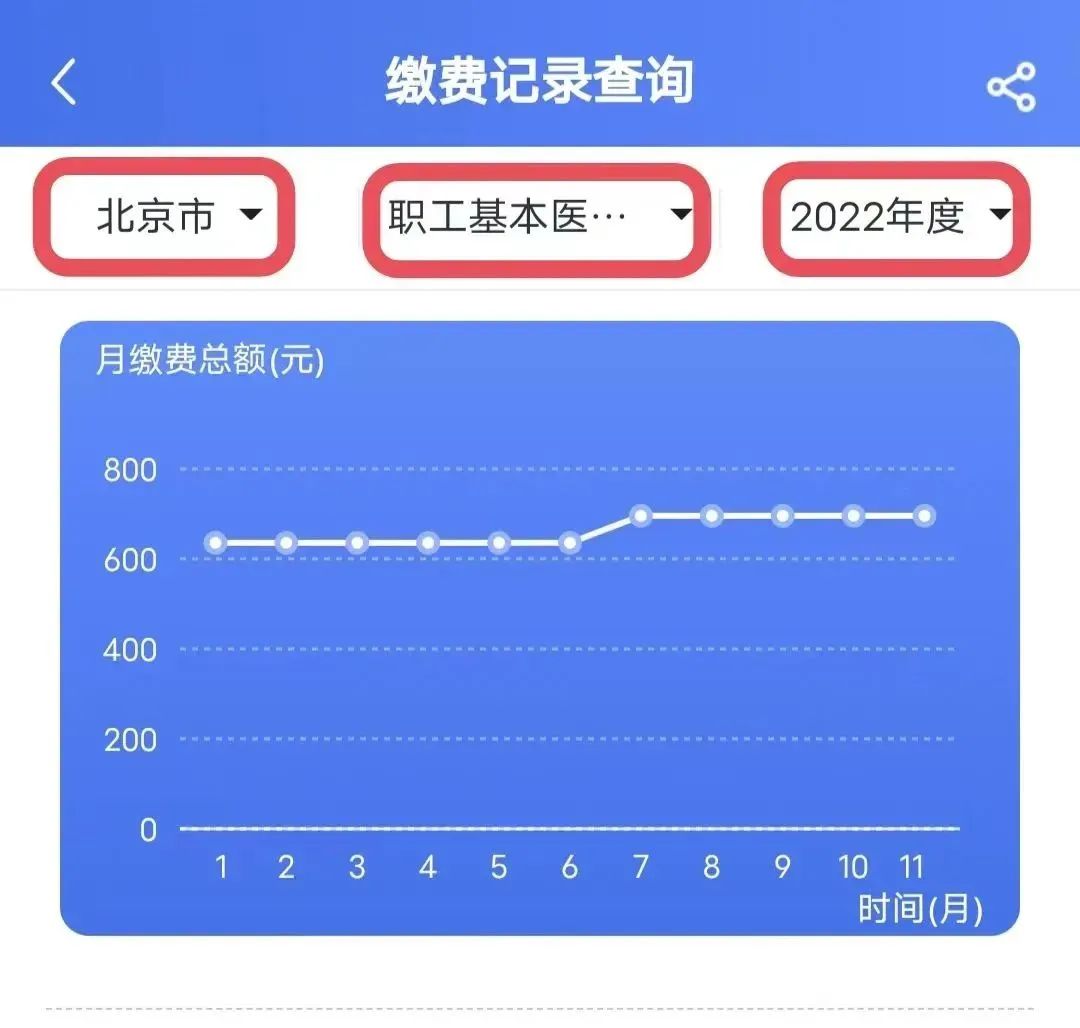Share the payment record query

click(x=1011, y=87)
